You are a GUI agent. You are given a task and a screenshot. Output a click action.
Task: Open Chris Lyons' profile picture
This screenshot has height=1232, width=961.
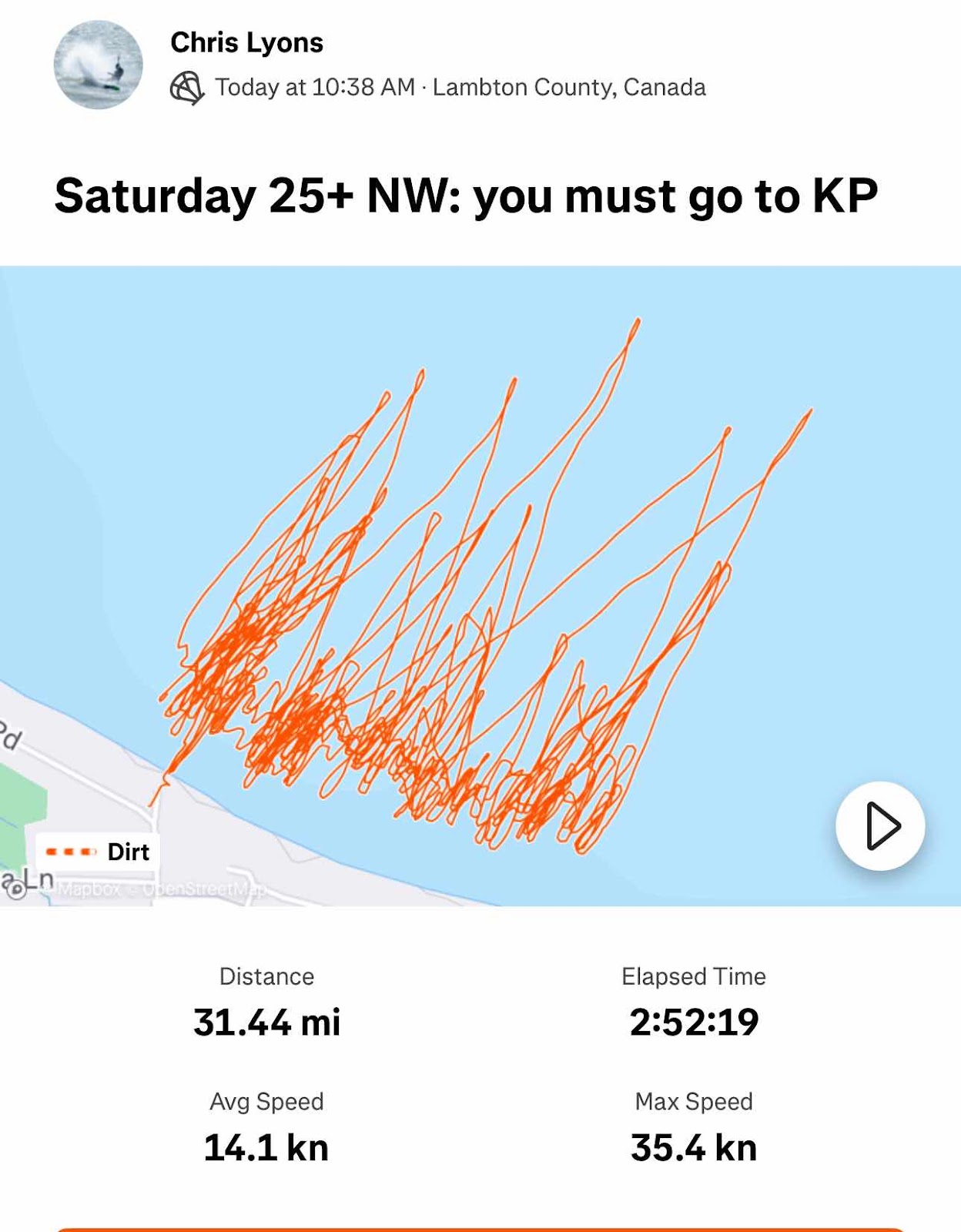click(x=98, y=65)
